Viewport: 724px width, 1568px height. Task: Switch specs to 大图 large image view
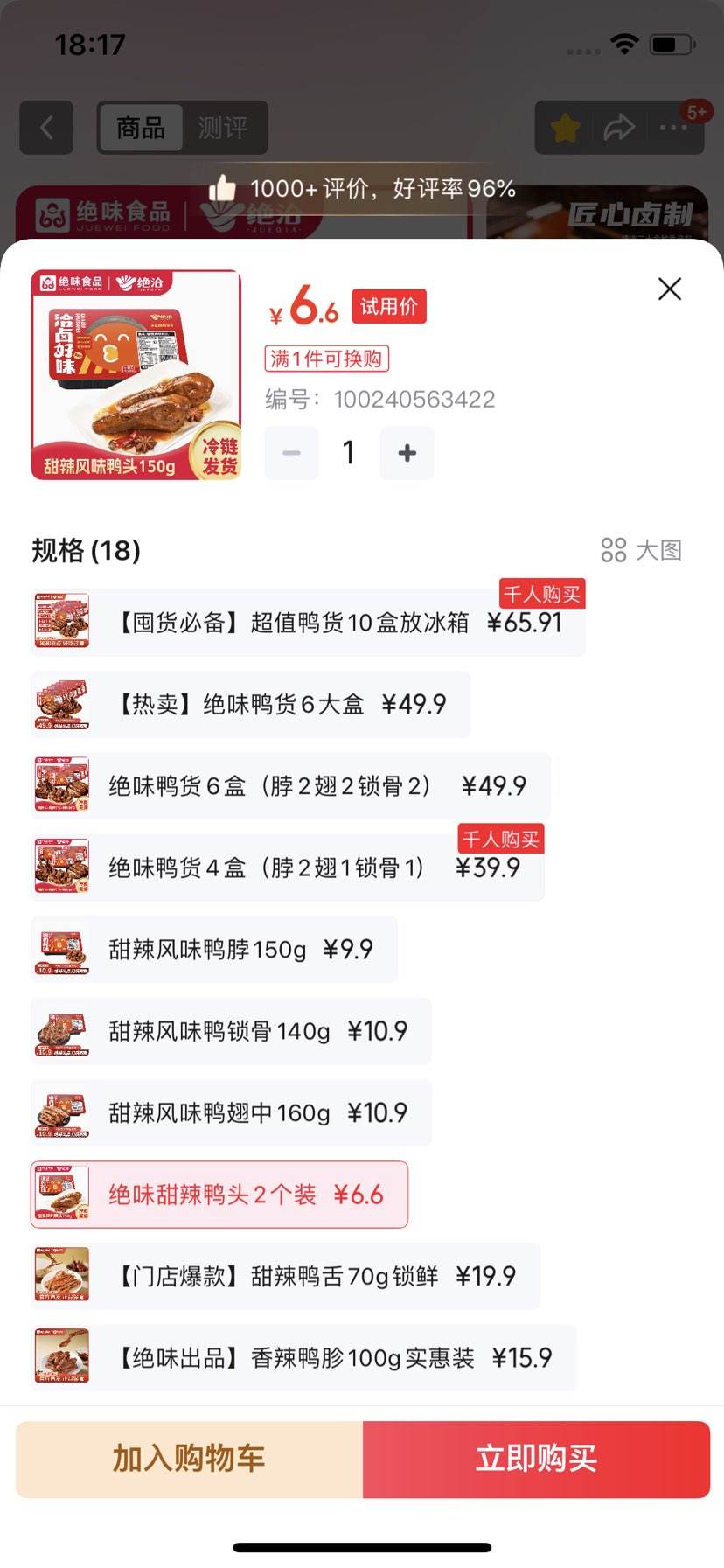641,550
